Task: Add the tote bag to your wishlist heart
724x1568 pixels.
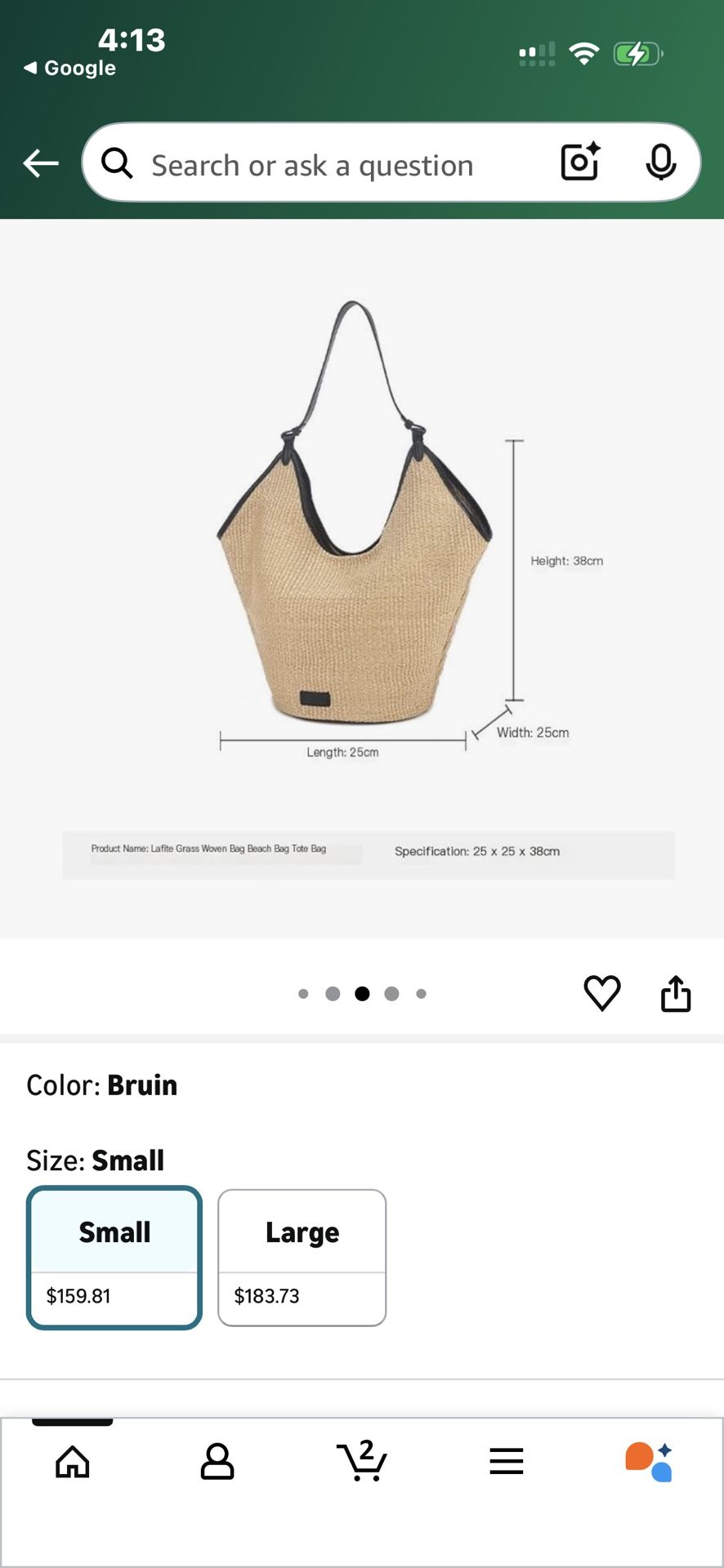Action: (x=603, y=993)
